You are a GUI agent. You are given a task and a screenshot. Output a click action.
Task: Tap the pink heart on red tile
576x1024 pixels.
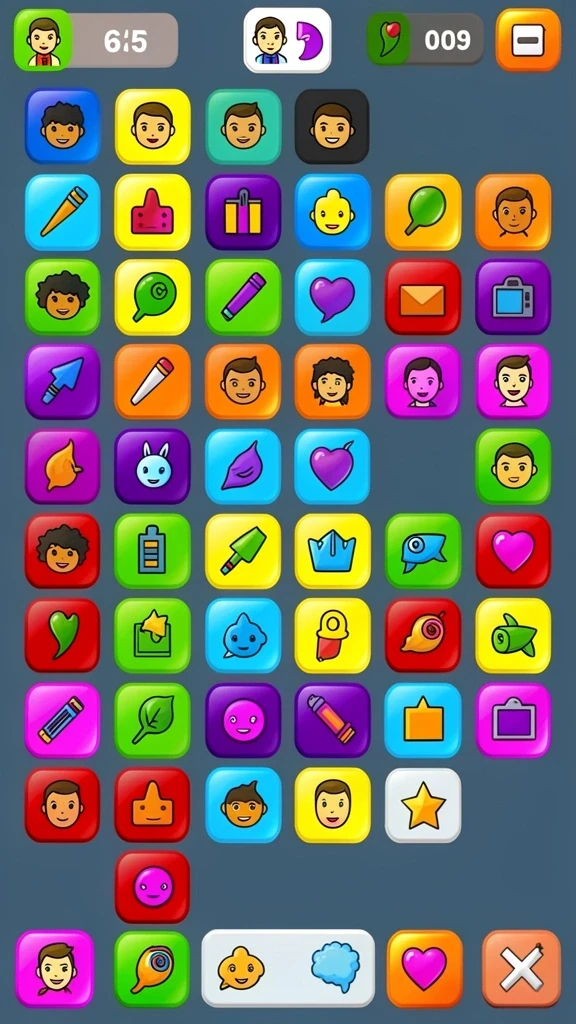click(513, 551)
